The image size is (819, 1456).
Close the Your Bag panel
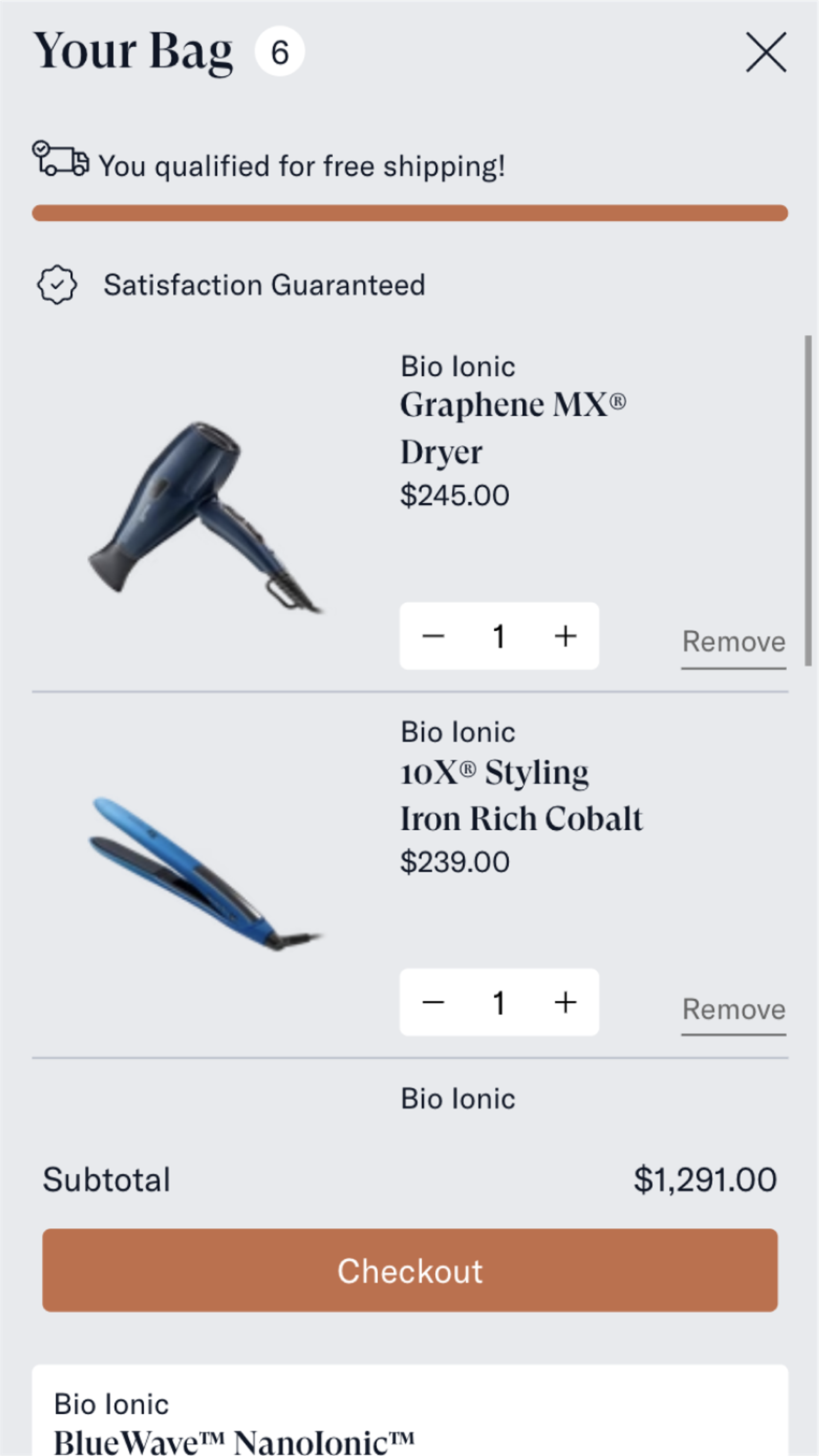click(x=766, y=52)
